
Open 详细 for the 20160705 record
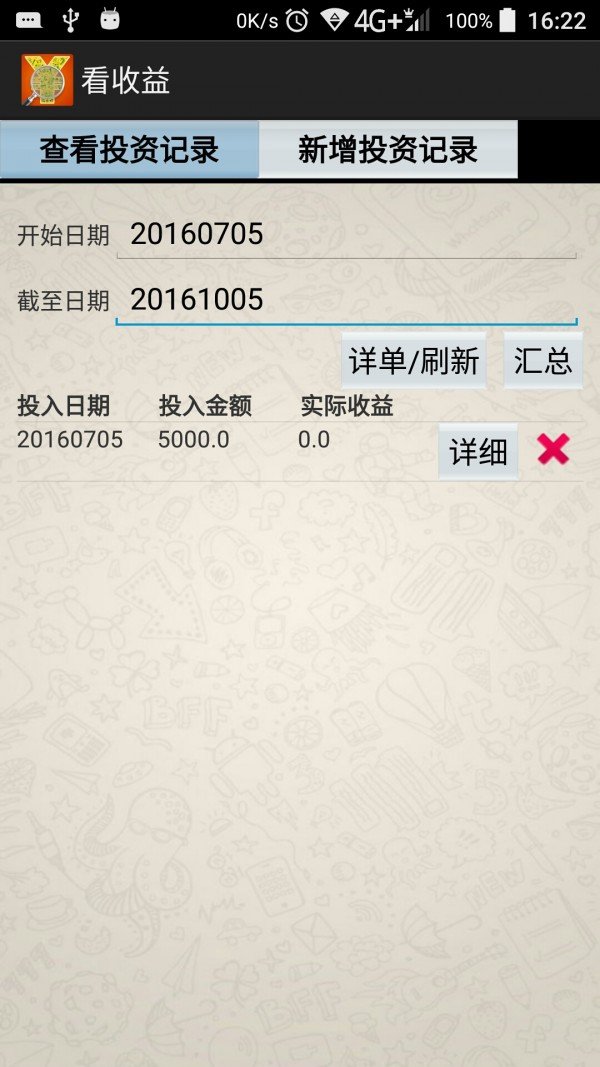pyautogui.click(x=478, y=452)
